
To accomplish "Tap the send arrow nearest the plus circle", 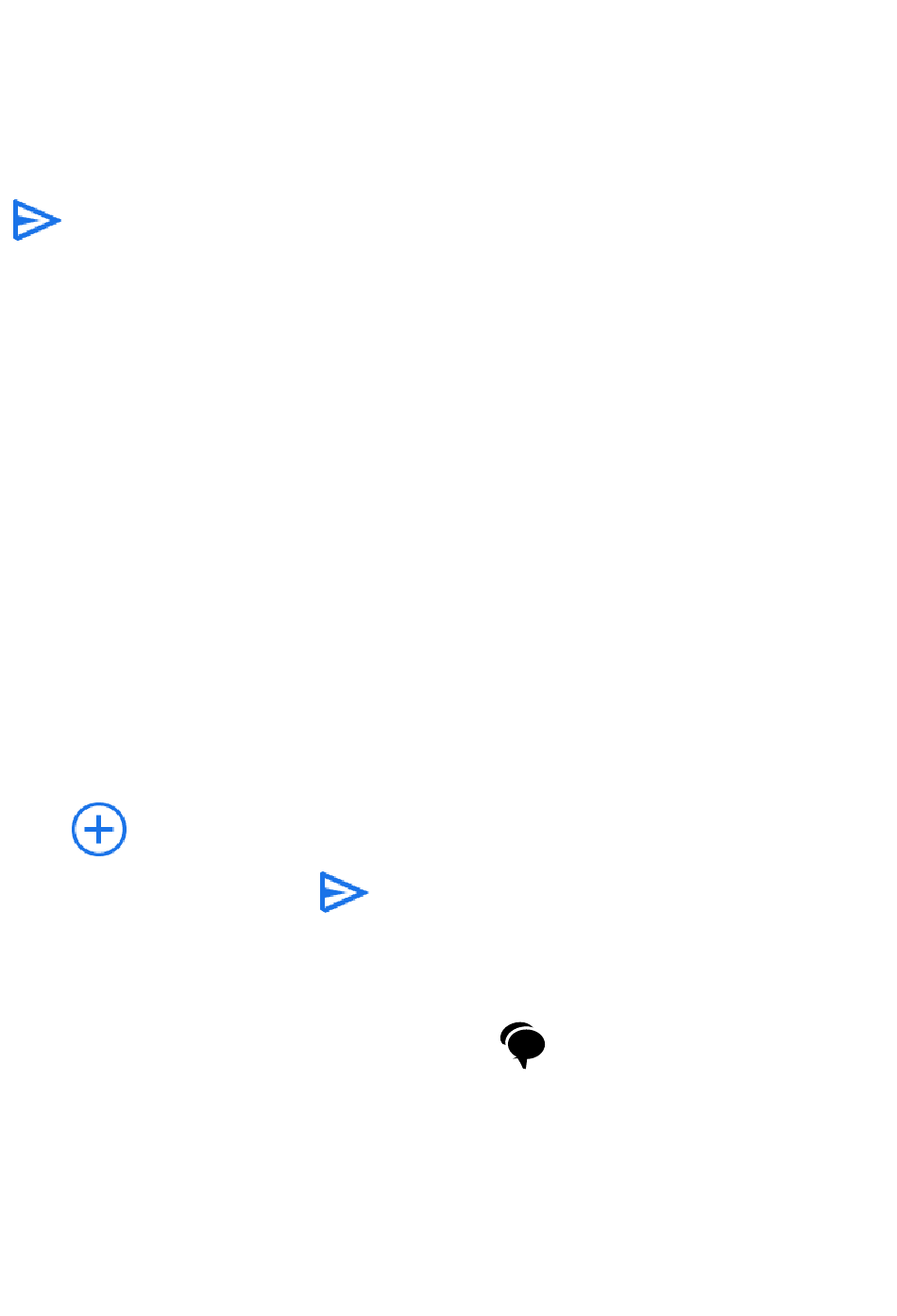I will coord(344,892).
